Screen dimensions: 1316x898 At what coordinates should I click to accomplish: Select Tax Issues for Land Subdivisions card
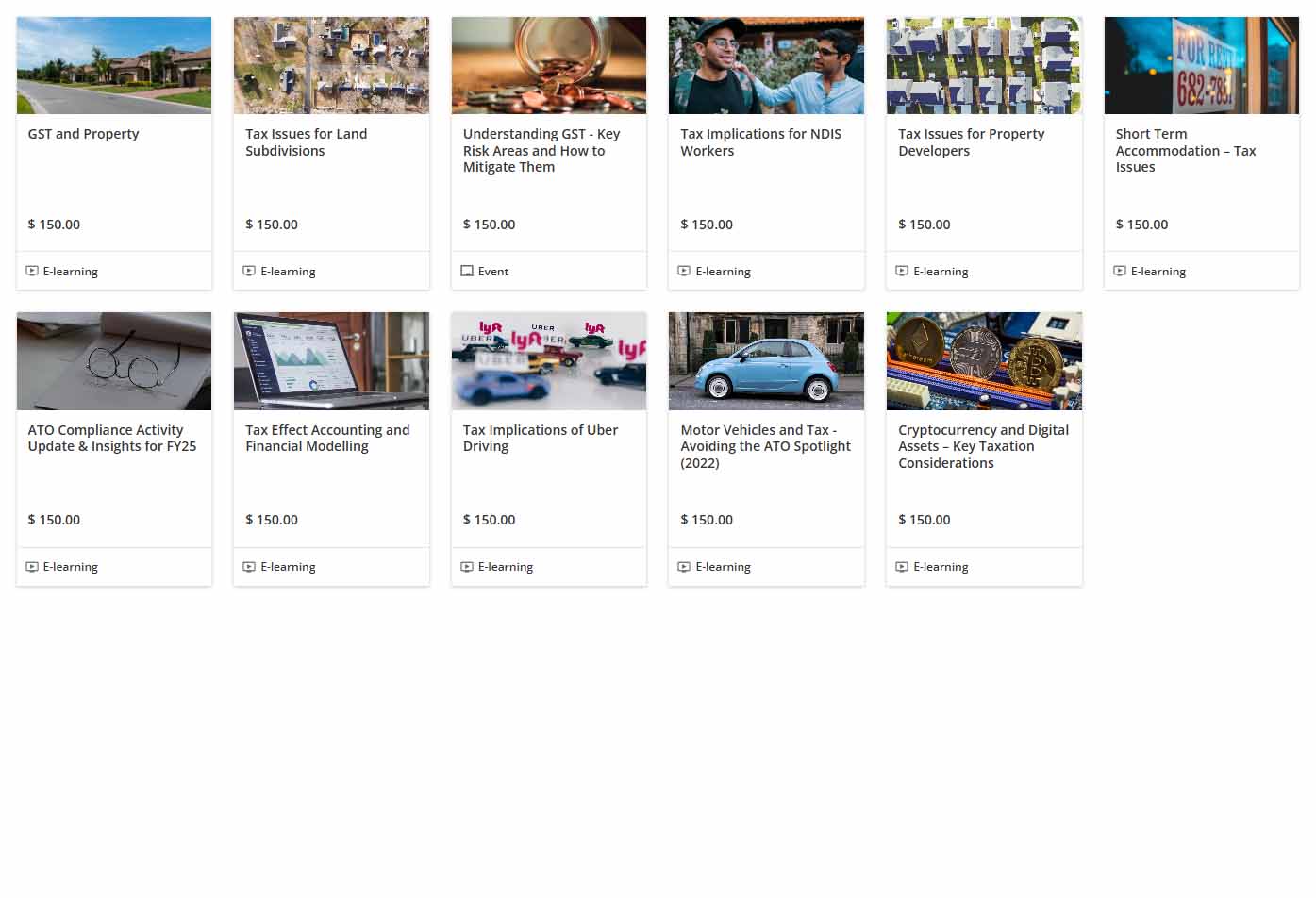306,142
